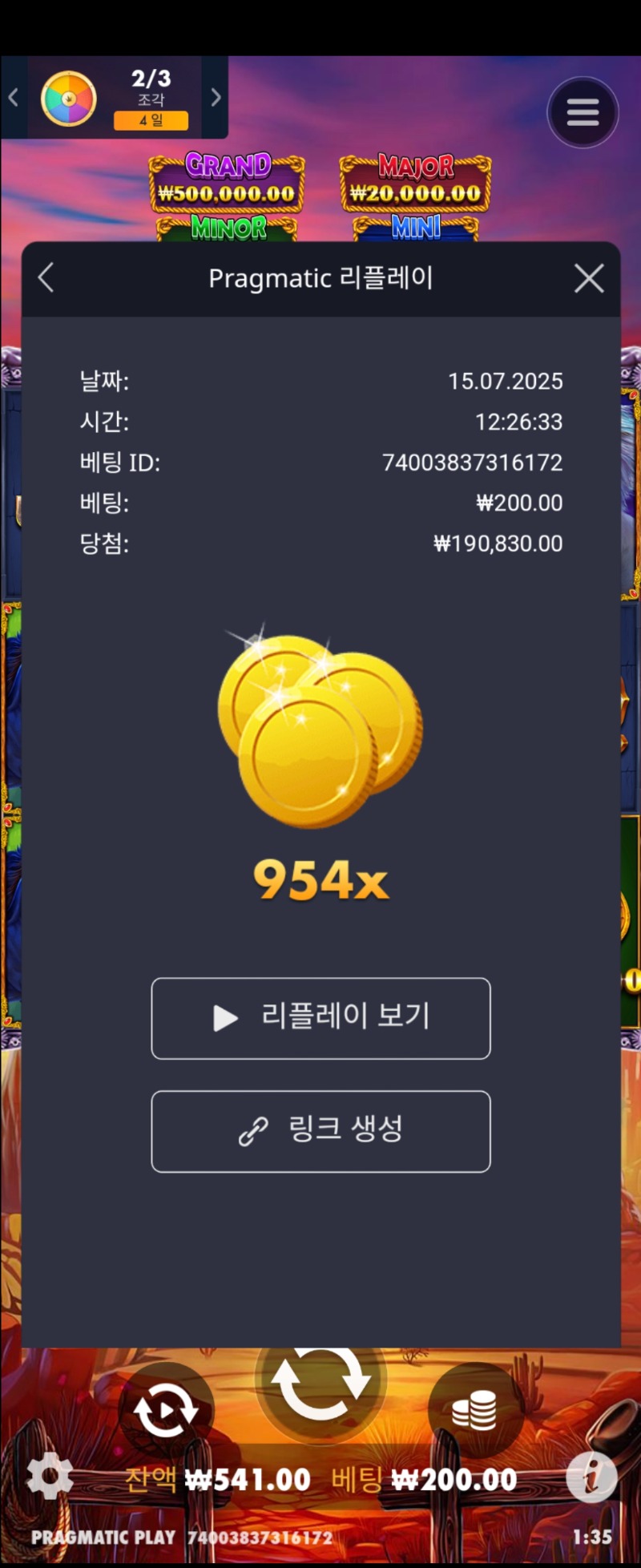Open the autoplay settings button
The width and height of the screenshot is (641, 1568).
click(166, 1411)
